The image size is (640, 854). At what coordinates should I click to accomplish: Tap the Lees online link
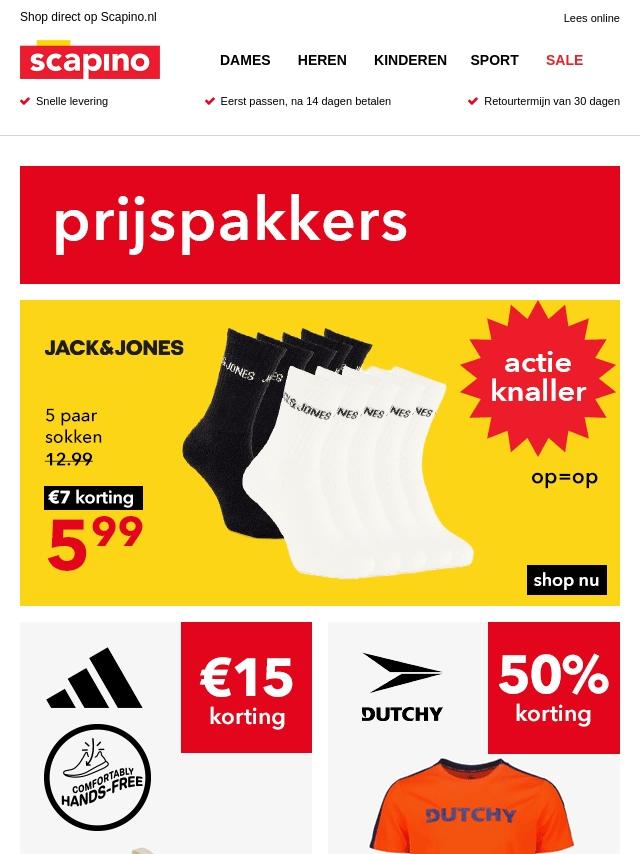[x=591, y=18]
